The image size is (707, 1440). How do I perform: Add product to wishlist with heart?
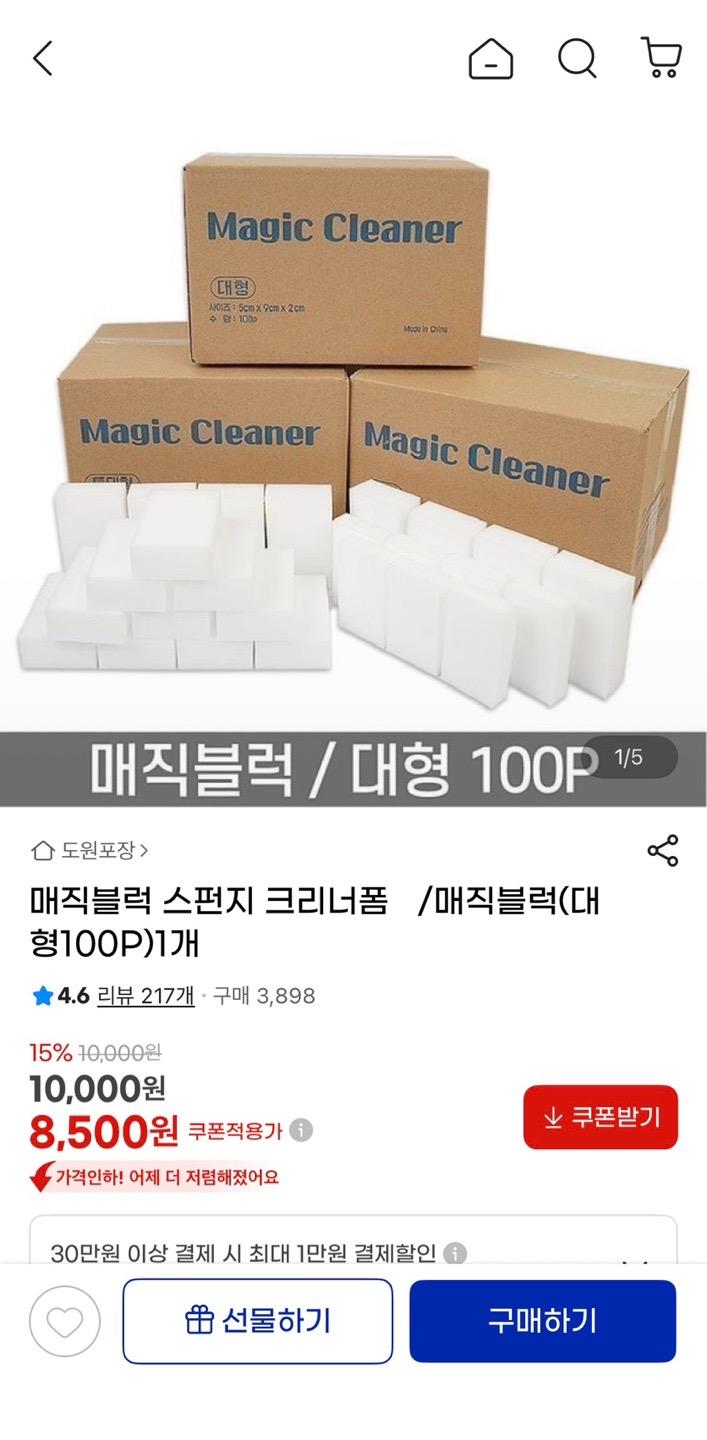[65, 1321]
